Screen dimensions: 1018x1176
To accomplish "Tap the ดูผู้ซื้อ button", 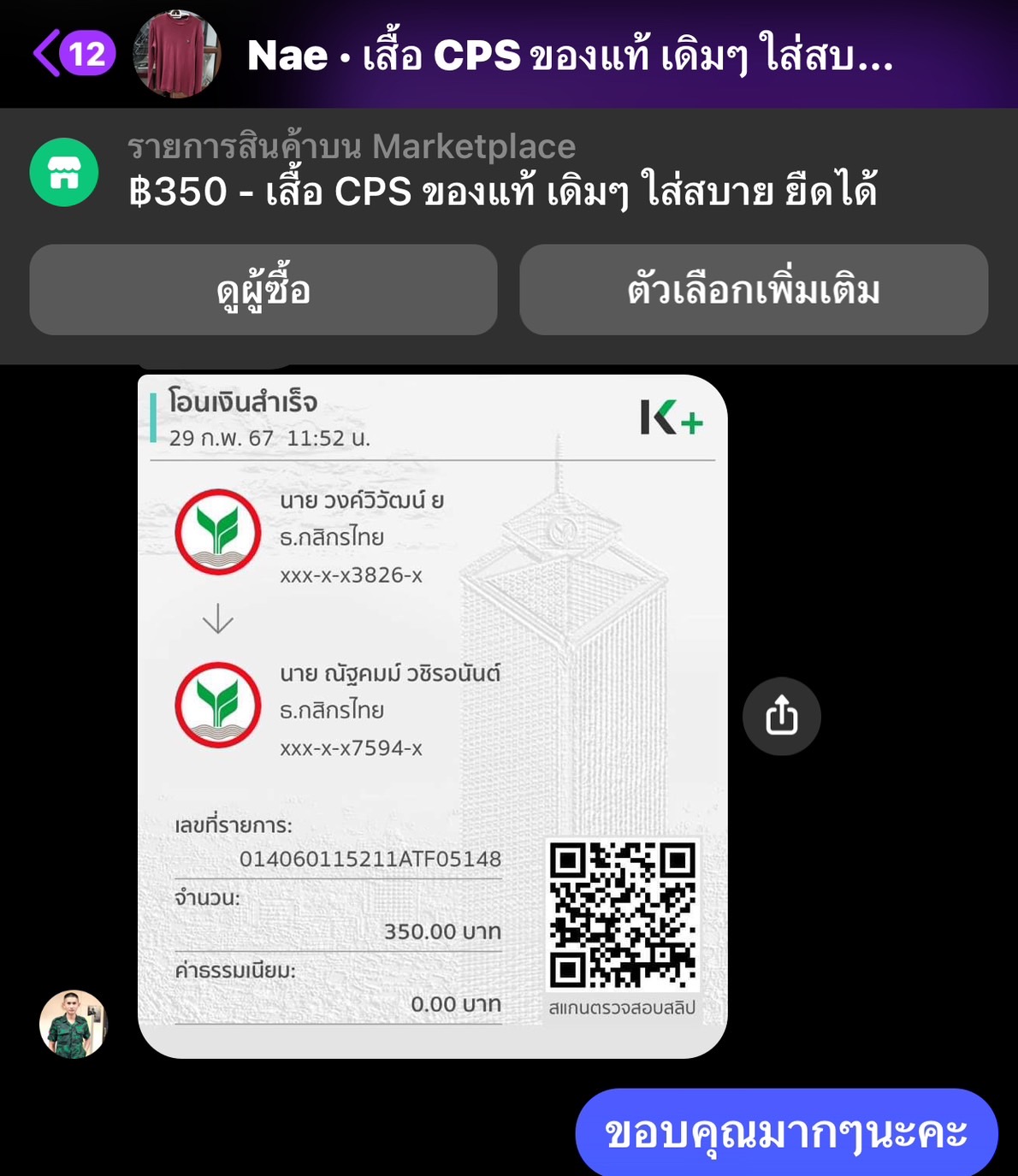I will tap(263, 290).
